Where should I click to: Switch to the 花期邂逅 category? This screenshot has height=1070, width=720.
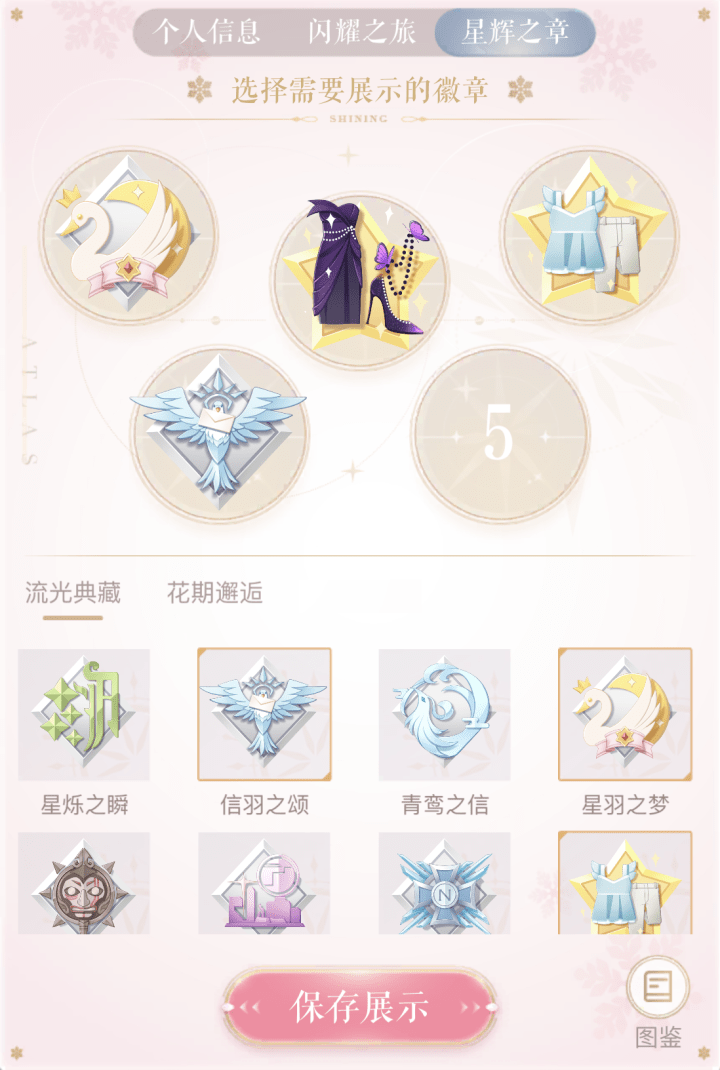[x=215, y=593]
